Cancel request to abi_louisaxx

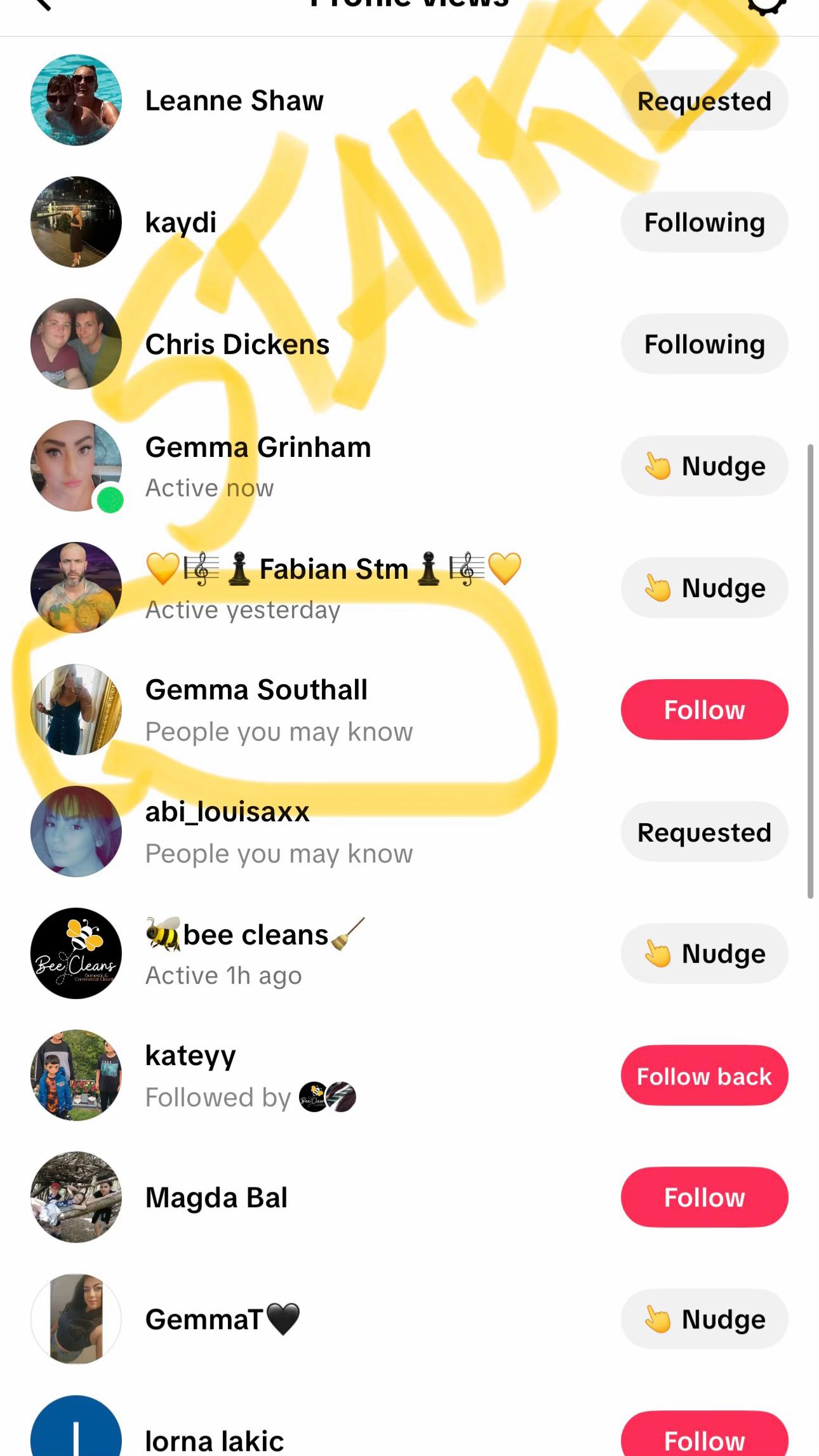point(704,831)
